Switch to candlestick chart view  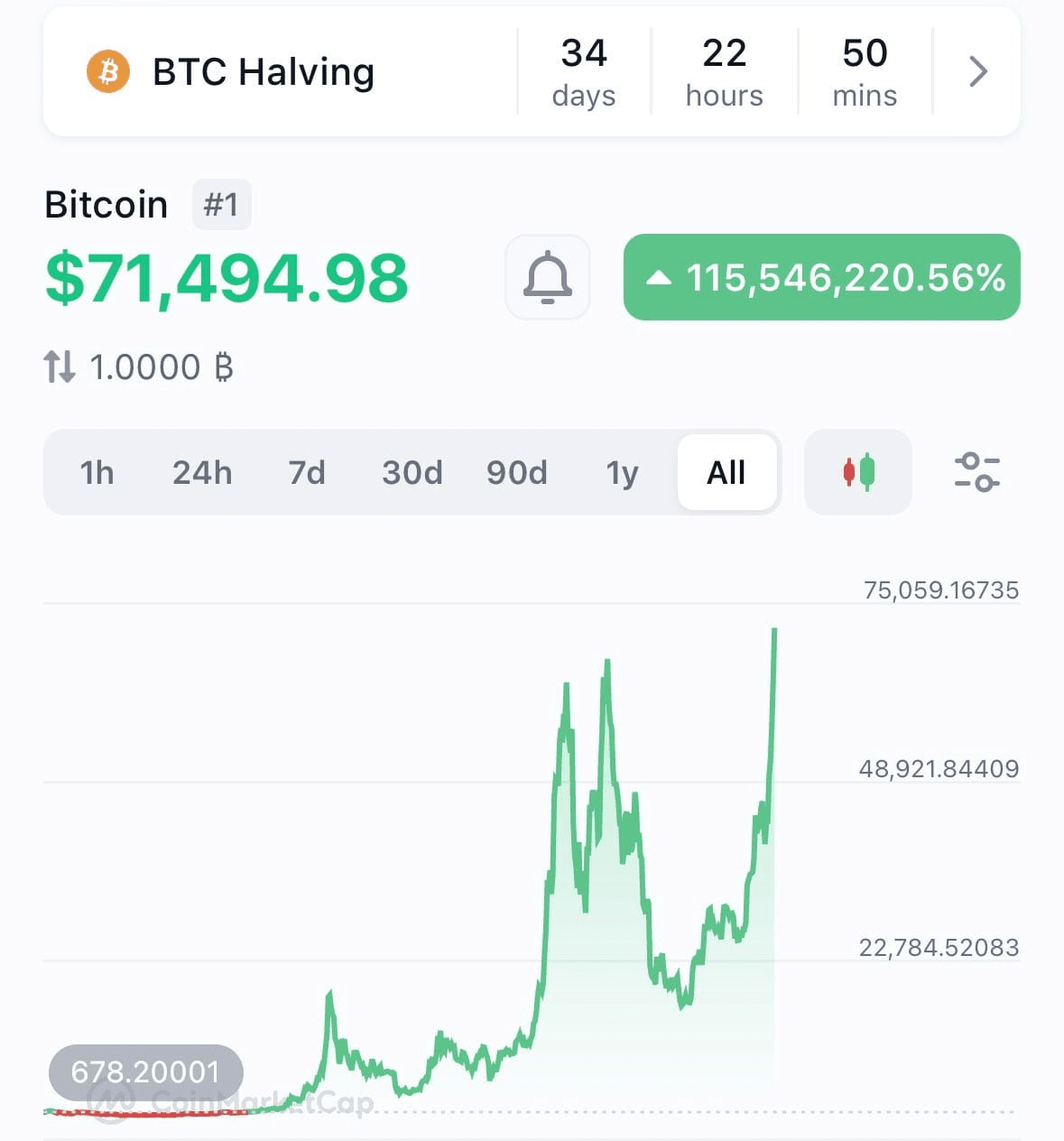858,472
